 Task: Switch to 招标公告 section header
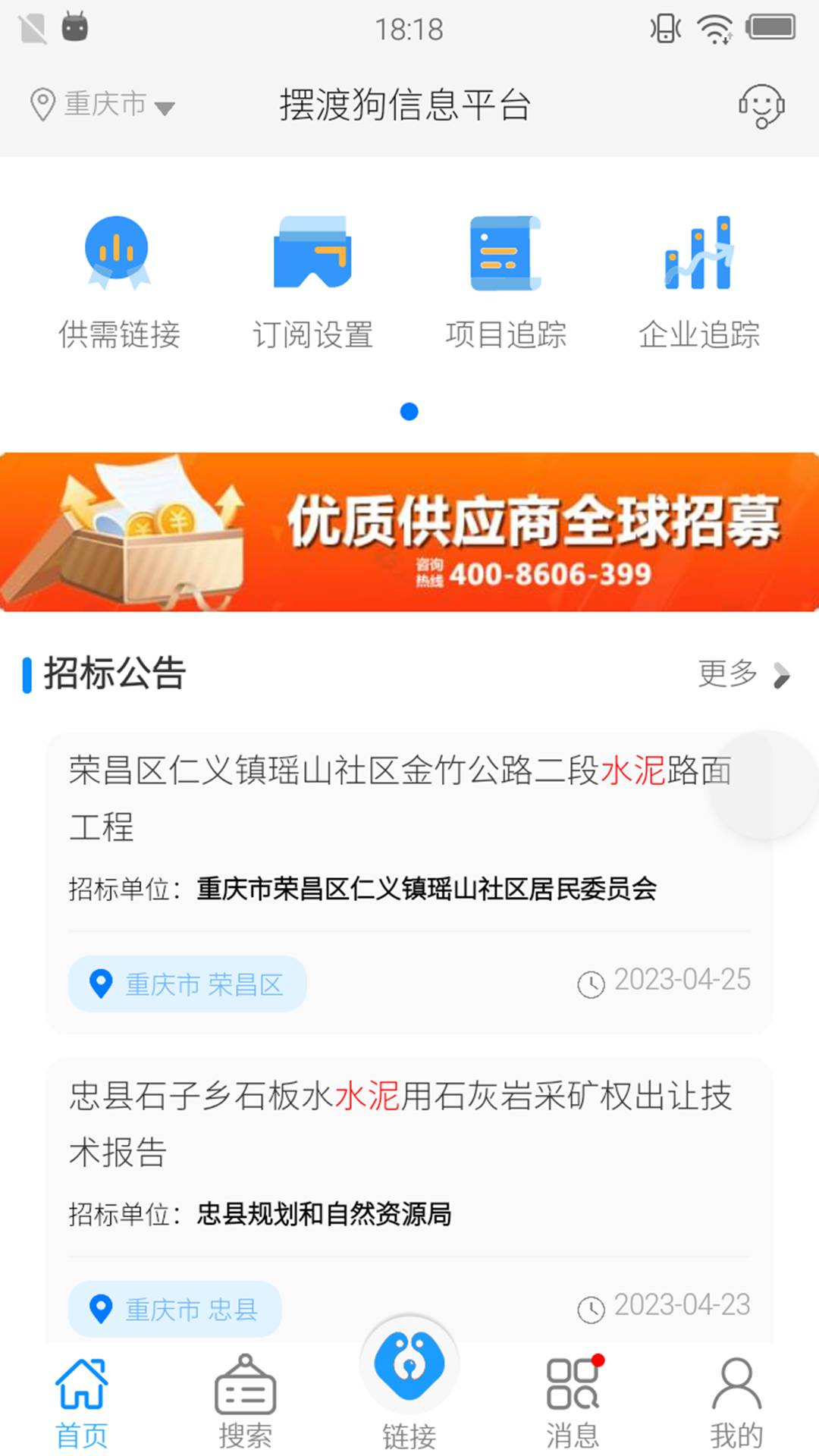(114, 673)
